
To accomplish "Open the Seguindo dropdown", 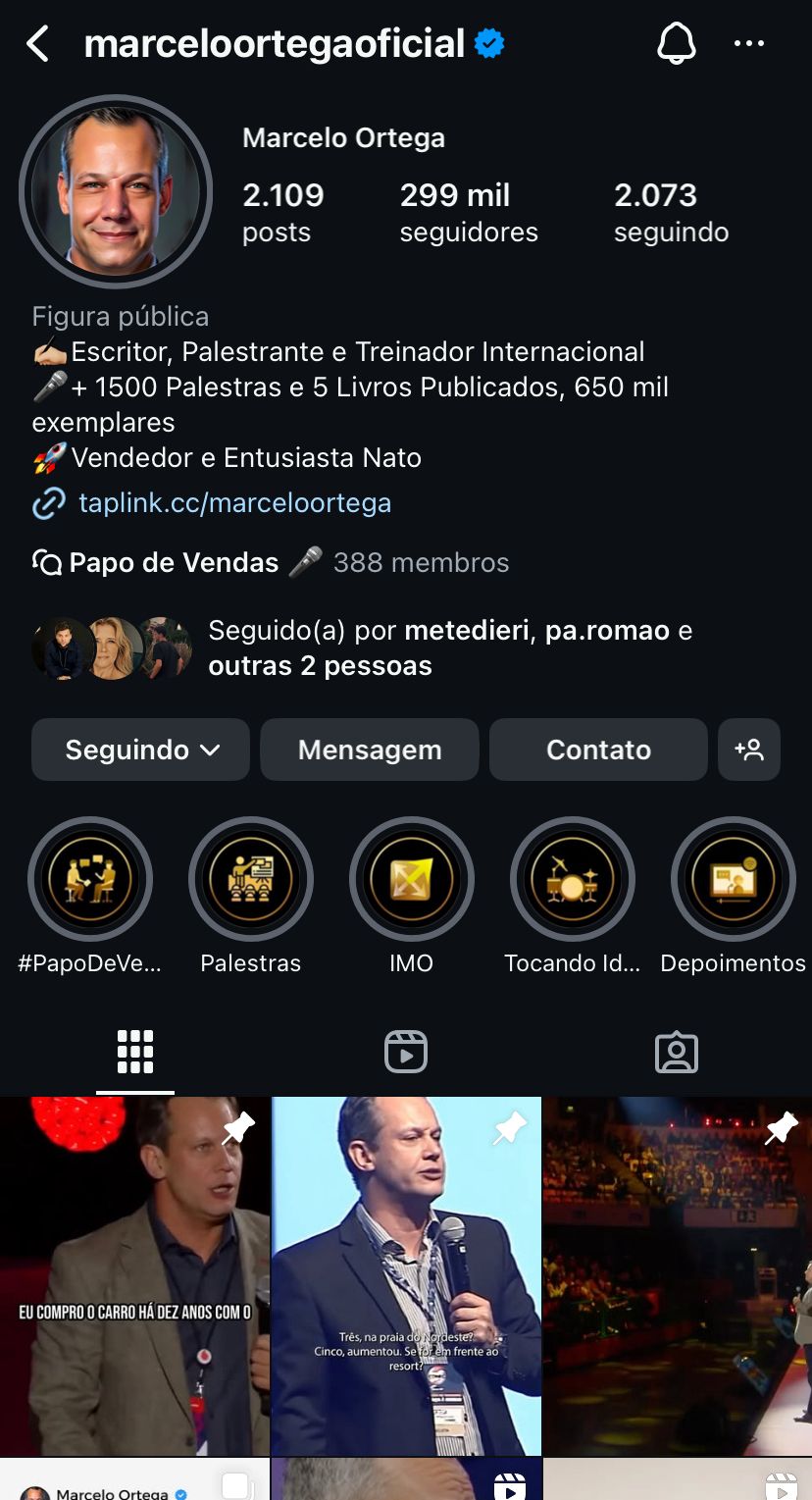I will pos(139,749).
